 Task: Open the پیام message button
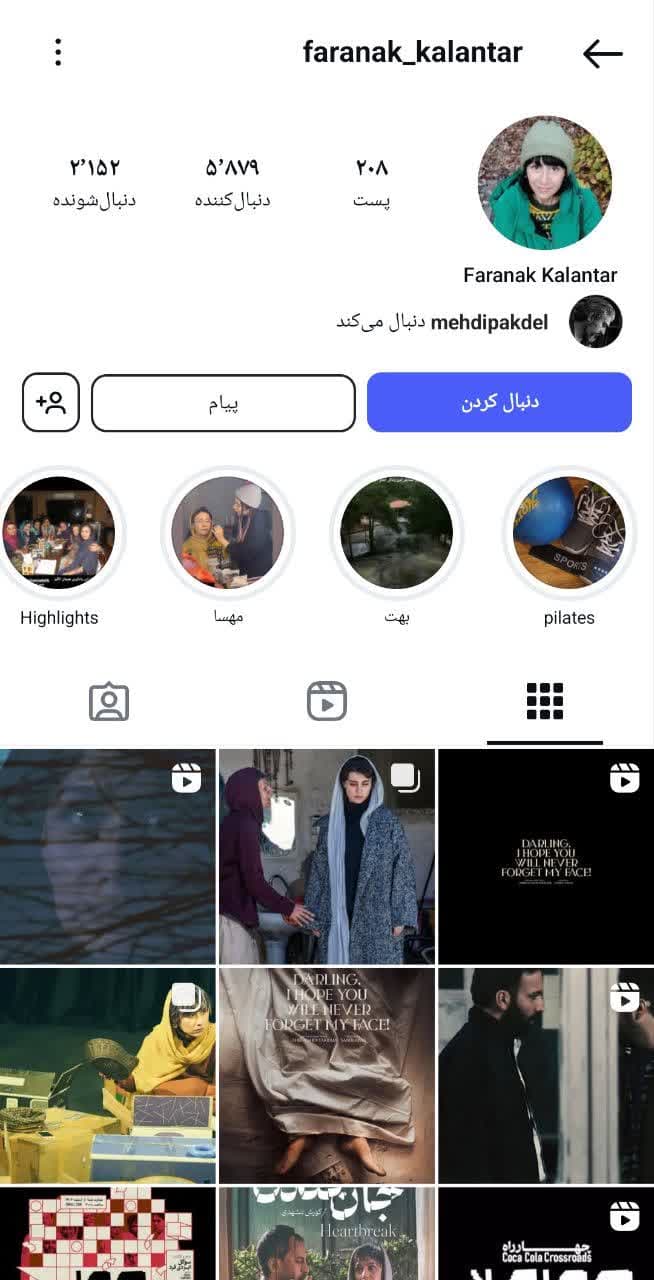tap(223, 403)
